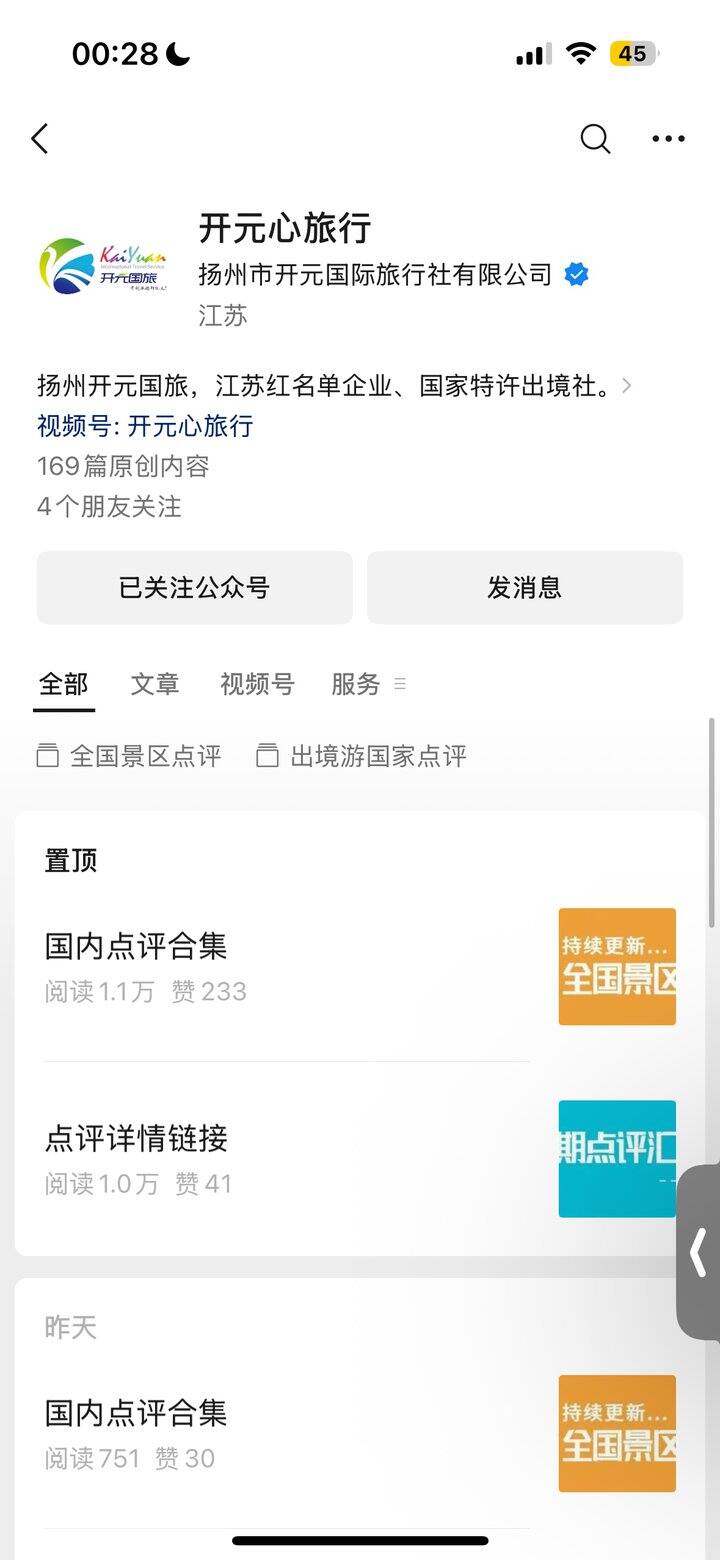Tap the floating side handle arrow
720x1560 pixels.
pyautogui.click(x=699, y=1252)
